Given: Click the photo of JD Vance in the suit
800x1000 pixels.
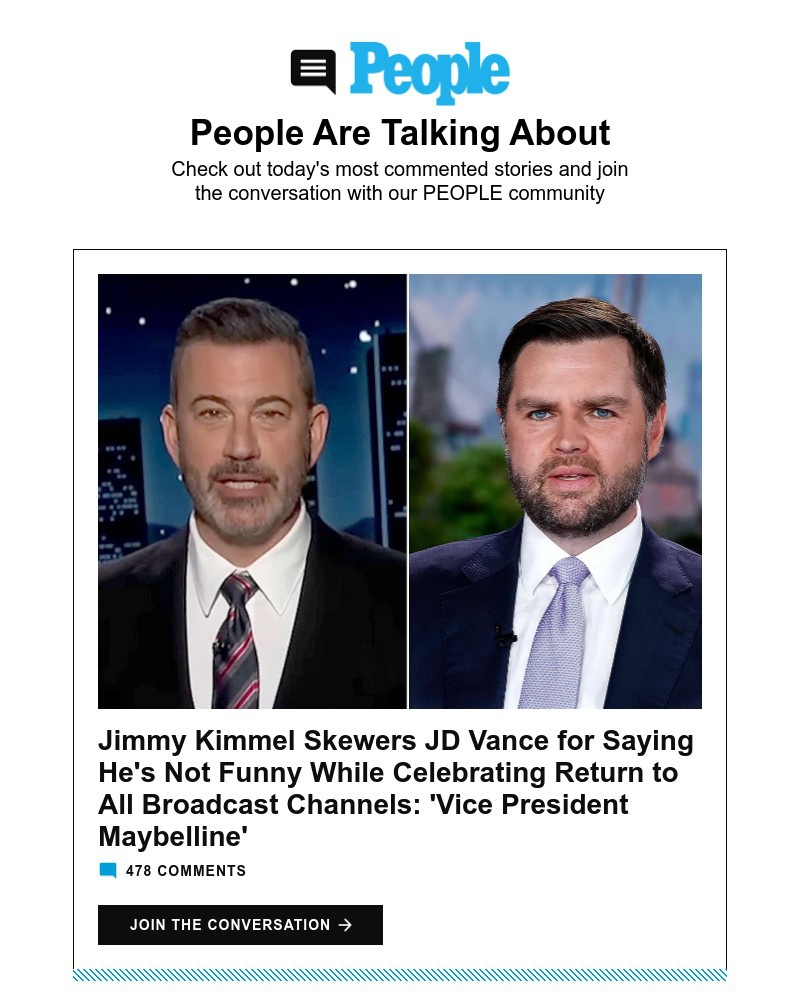Looking at the screenshot, I should click(554, 490).
